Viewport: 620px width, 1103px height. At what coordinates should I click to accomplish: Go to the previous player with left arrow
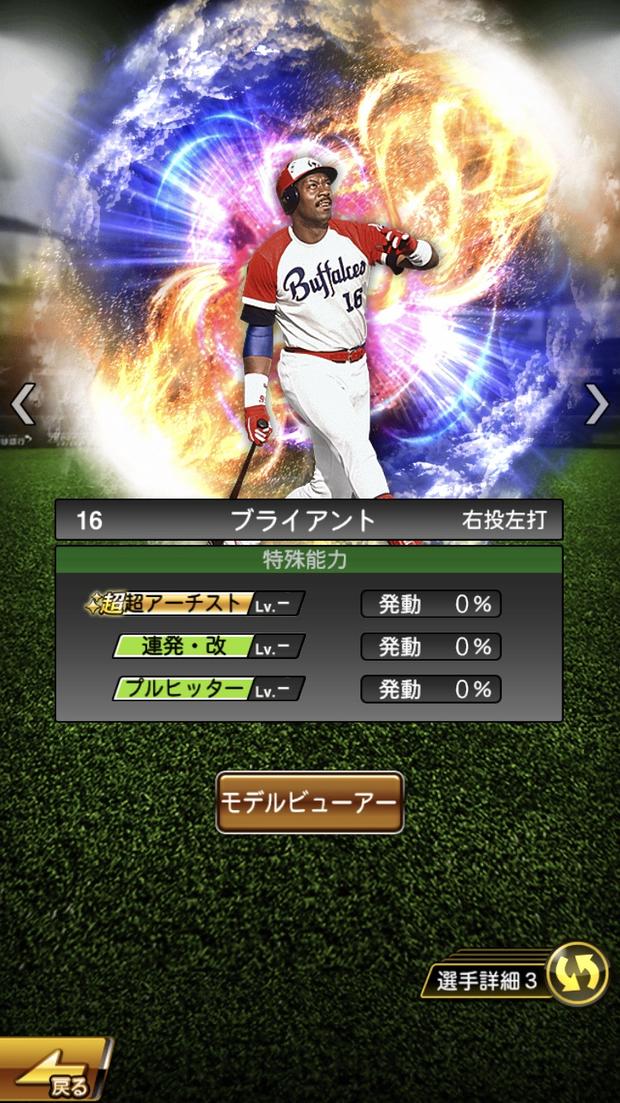22,404
